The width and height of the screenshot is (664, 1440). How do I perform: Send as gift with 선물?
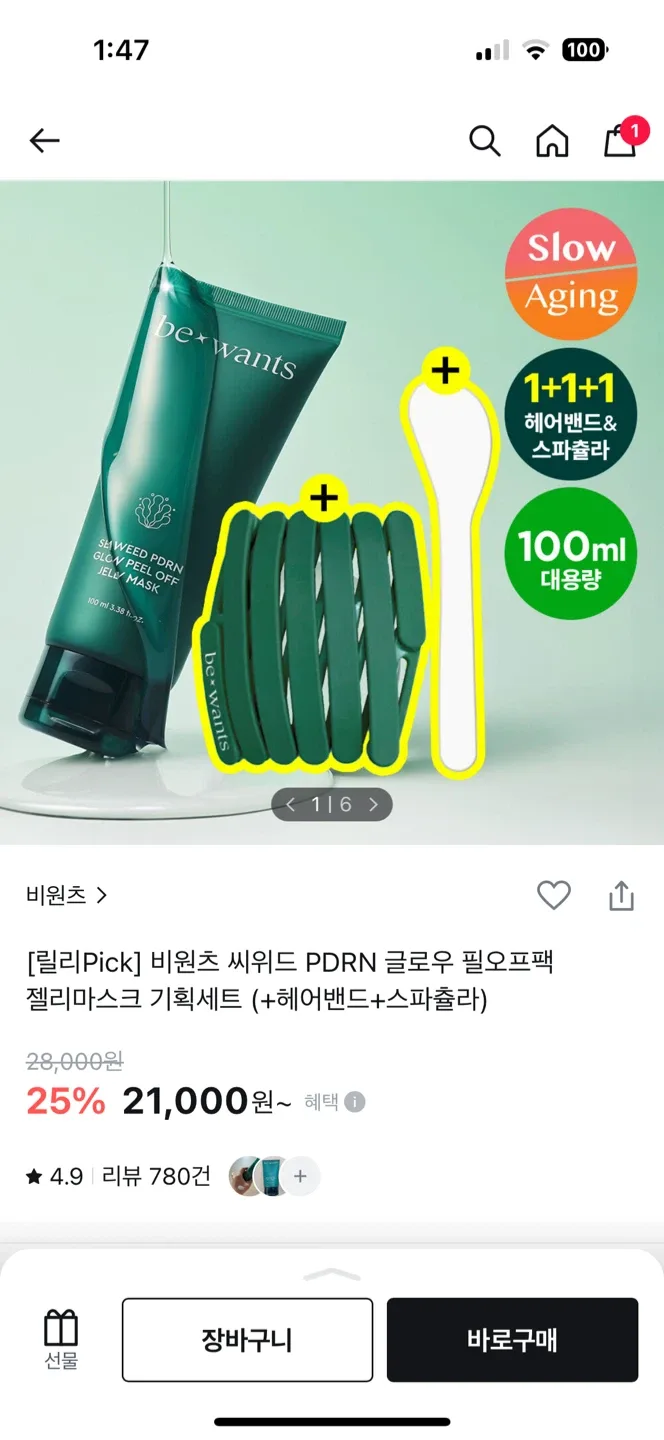61,1340
